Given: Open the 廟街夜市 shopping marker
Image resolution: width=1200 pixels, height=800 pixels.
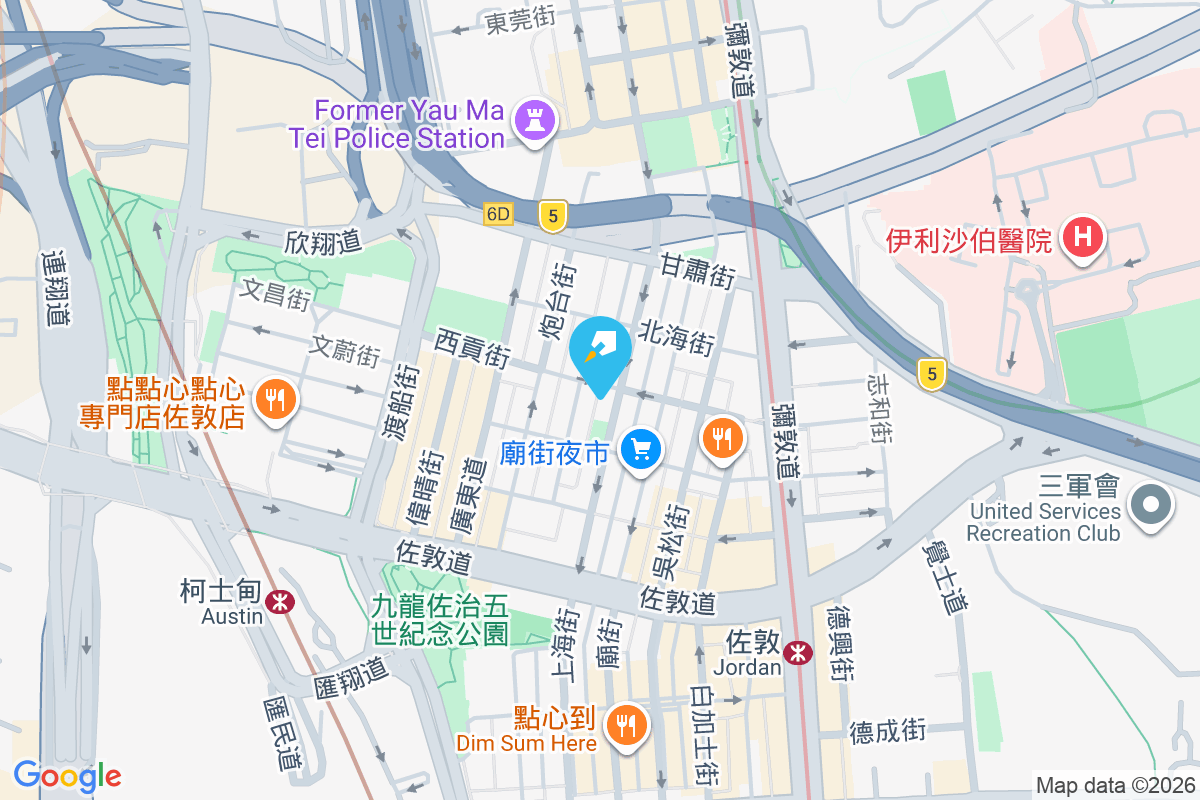Looking at the screenshot, I should [x=640, y=449].
